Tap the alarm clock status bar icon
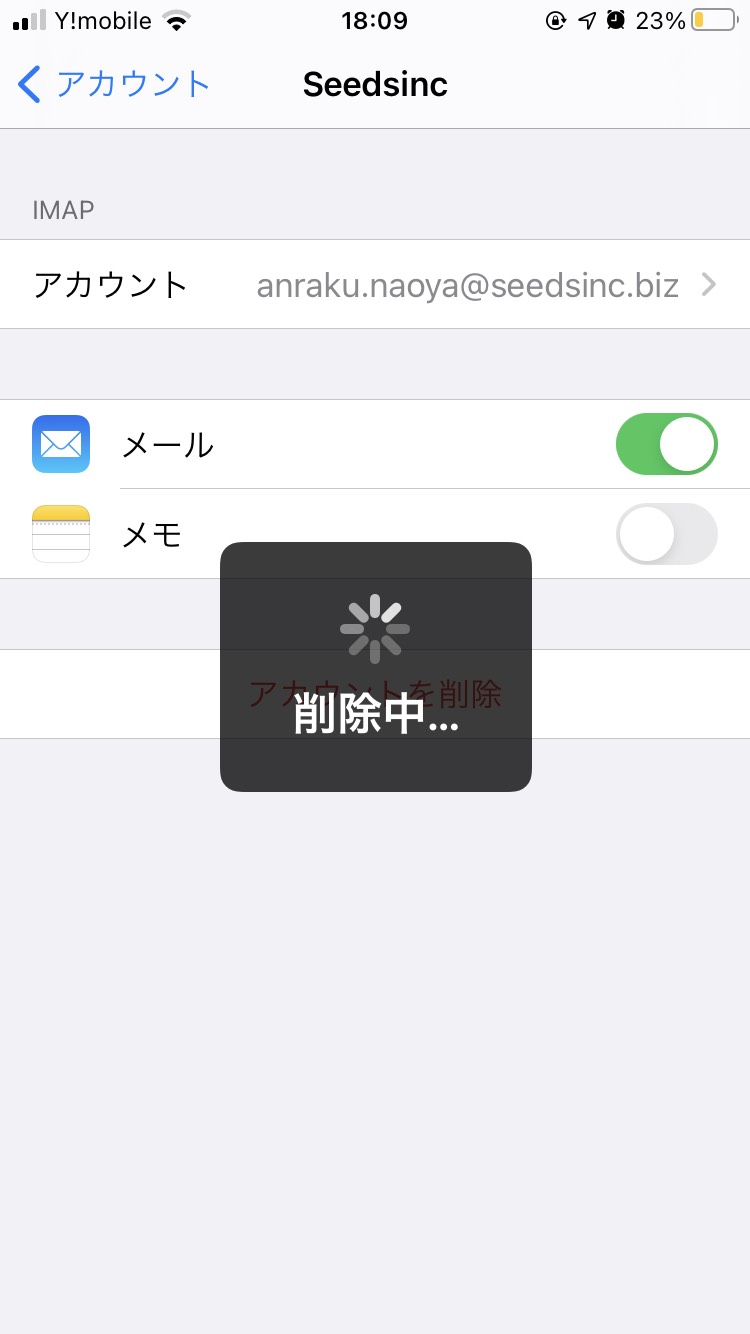The image size is (750, 1334). coord(616,19)
